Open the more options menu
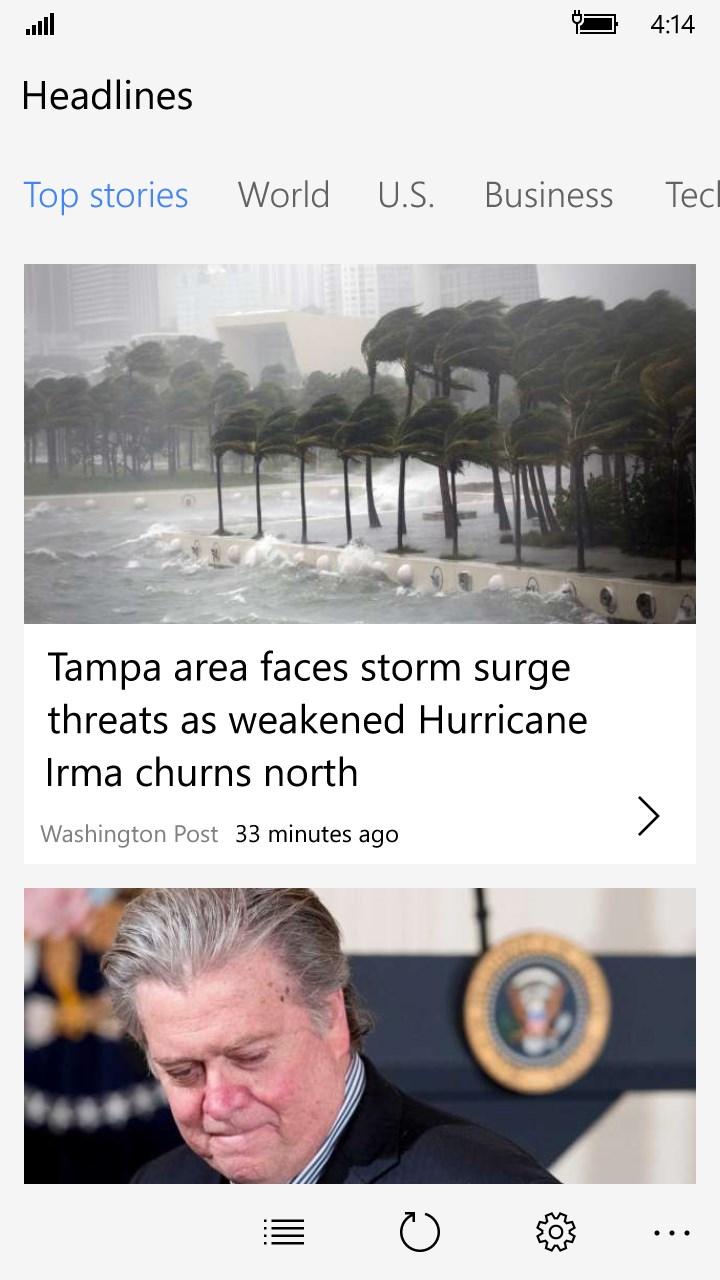Viewport: 720px width, 1280px height. (671, 1233)
